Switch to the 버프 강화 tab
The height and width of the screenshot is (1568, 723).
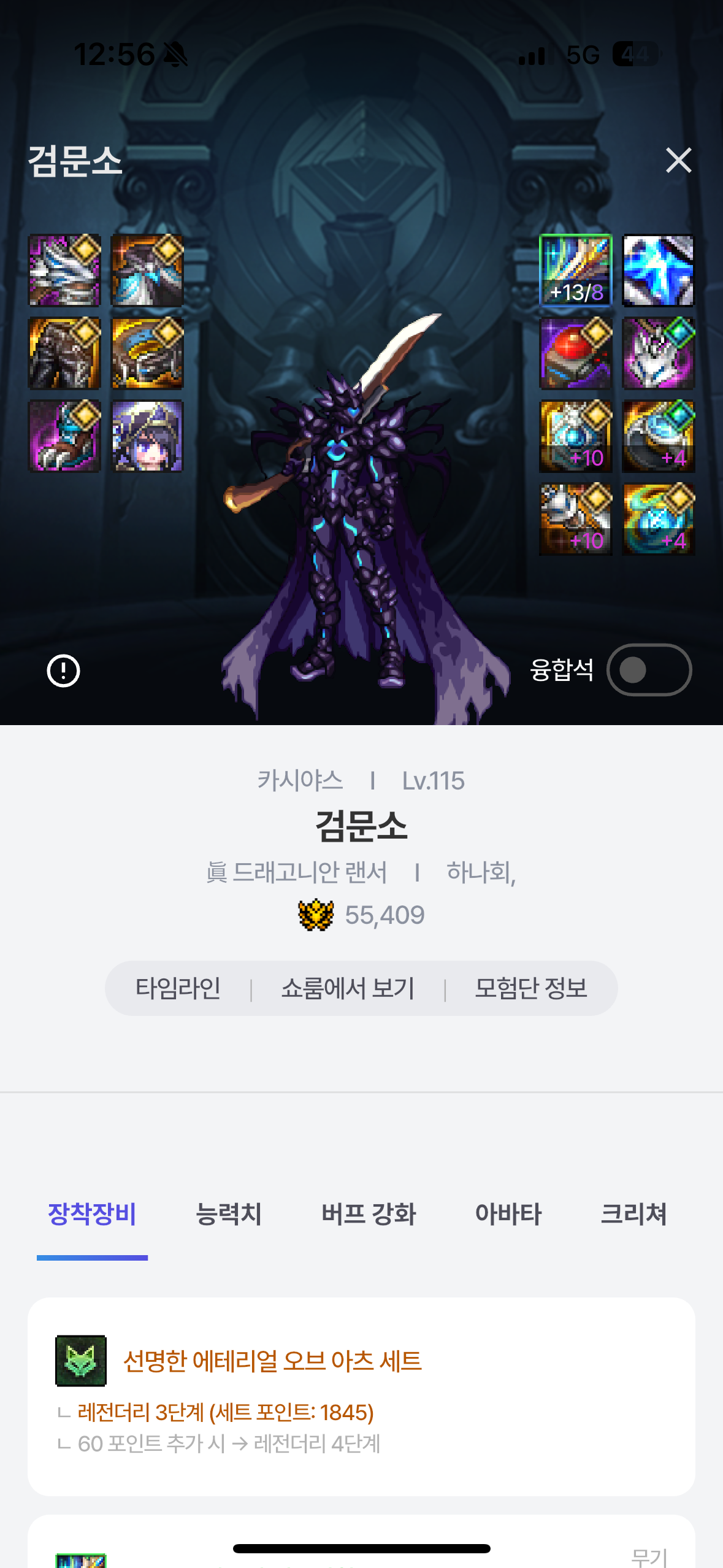[x=369, y=1214]
